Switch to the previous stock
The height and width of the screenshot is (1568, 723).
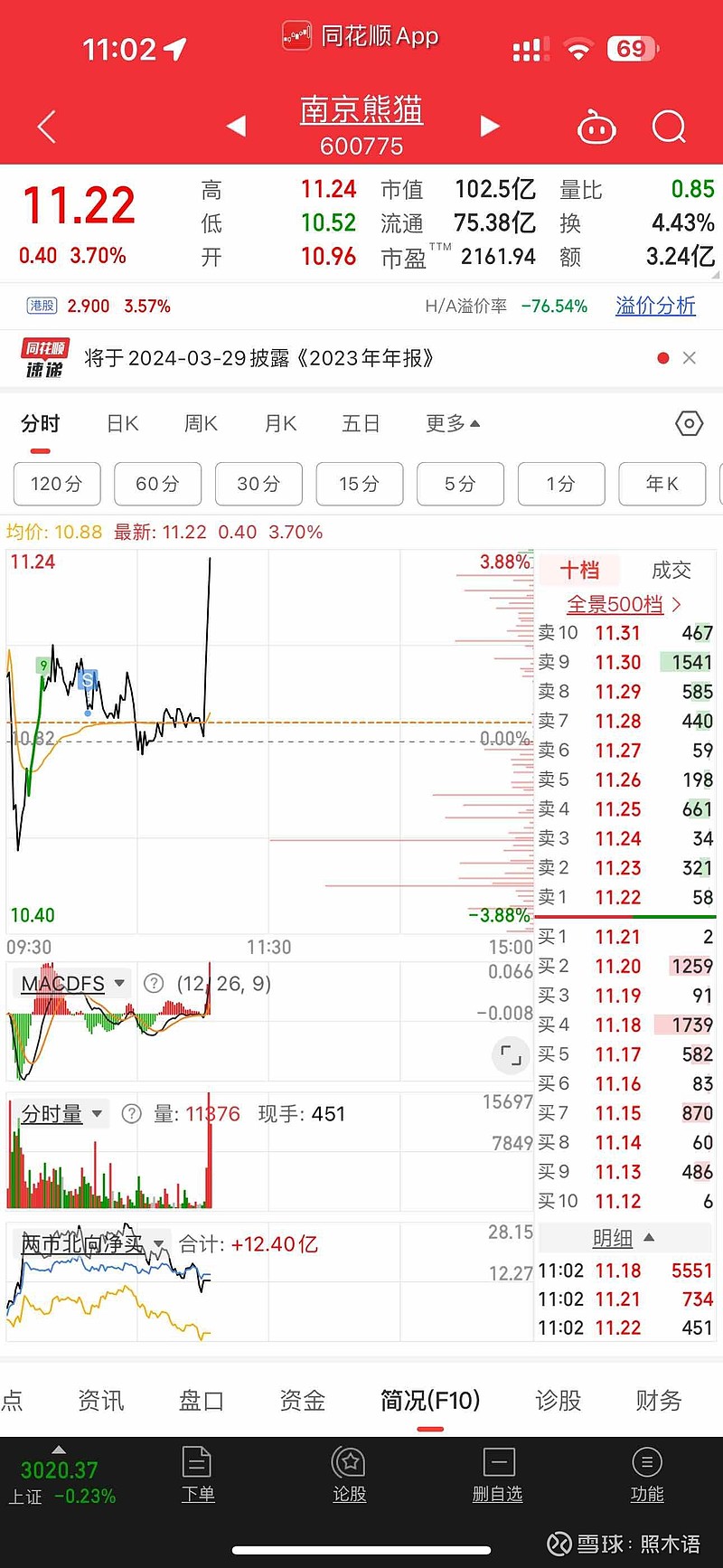(237, 126)
